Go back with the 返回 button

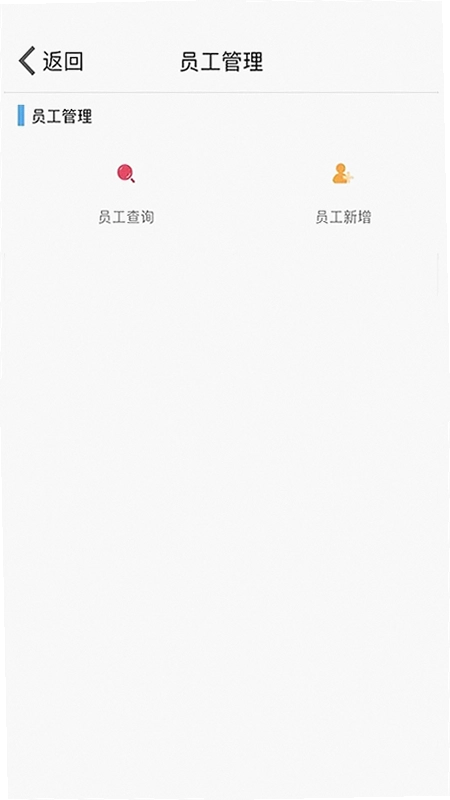point(51,61)
